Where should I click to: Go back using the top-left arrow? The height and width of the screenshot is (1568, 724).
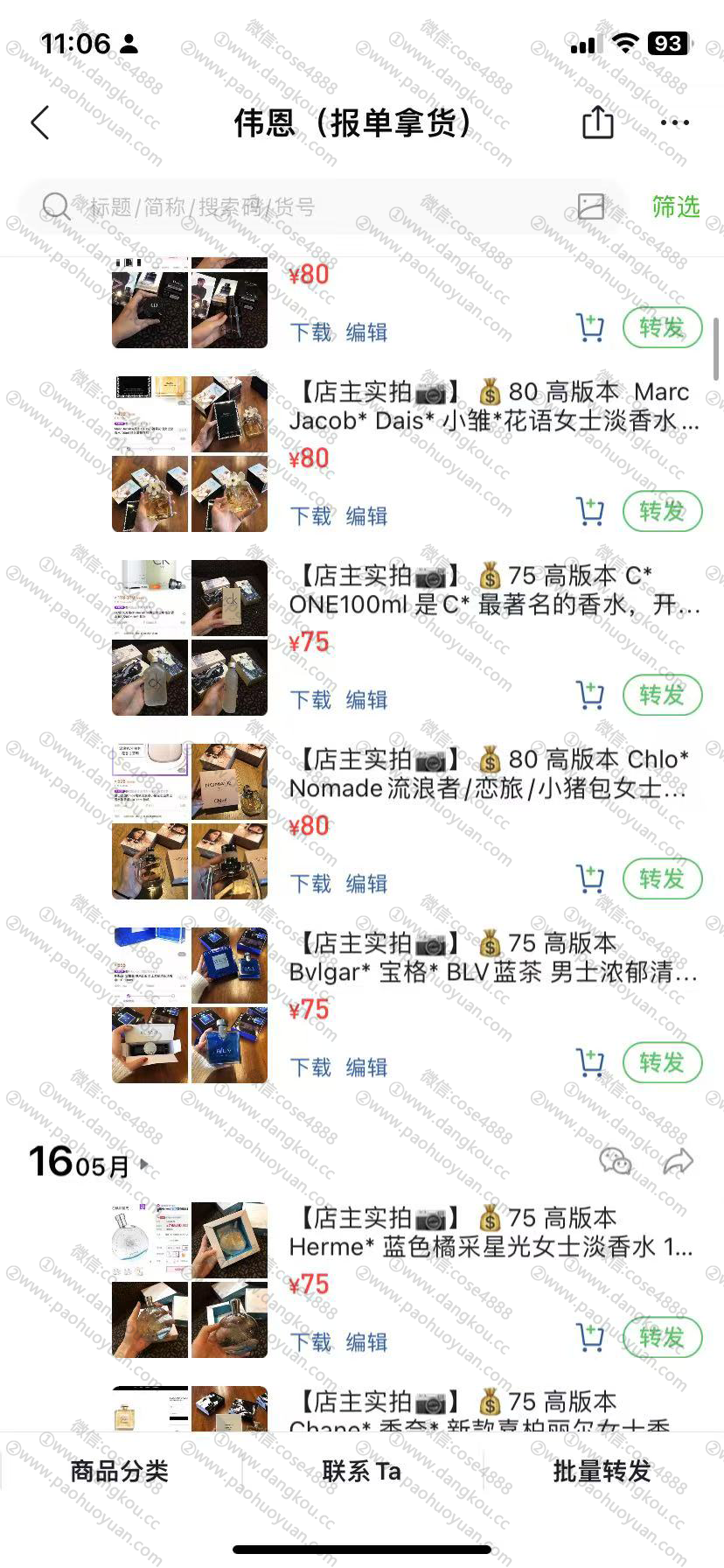click(x=40, y=123)
